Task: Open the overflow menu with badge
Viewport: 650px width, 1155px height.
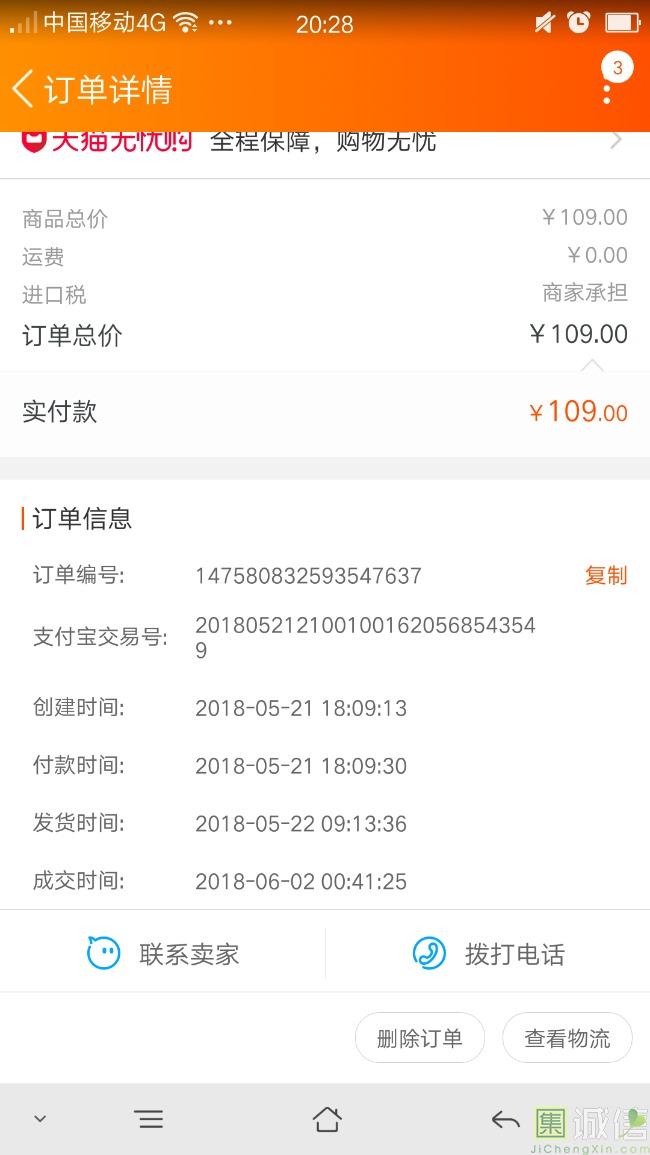Action: (x=607, y=91)
